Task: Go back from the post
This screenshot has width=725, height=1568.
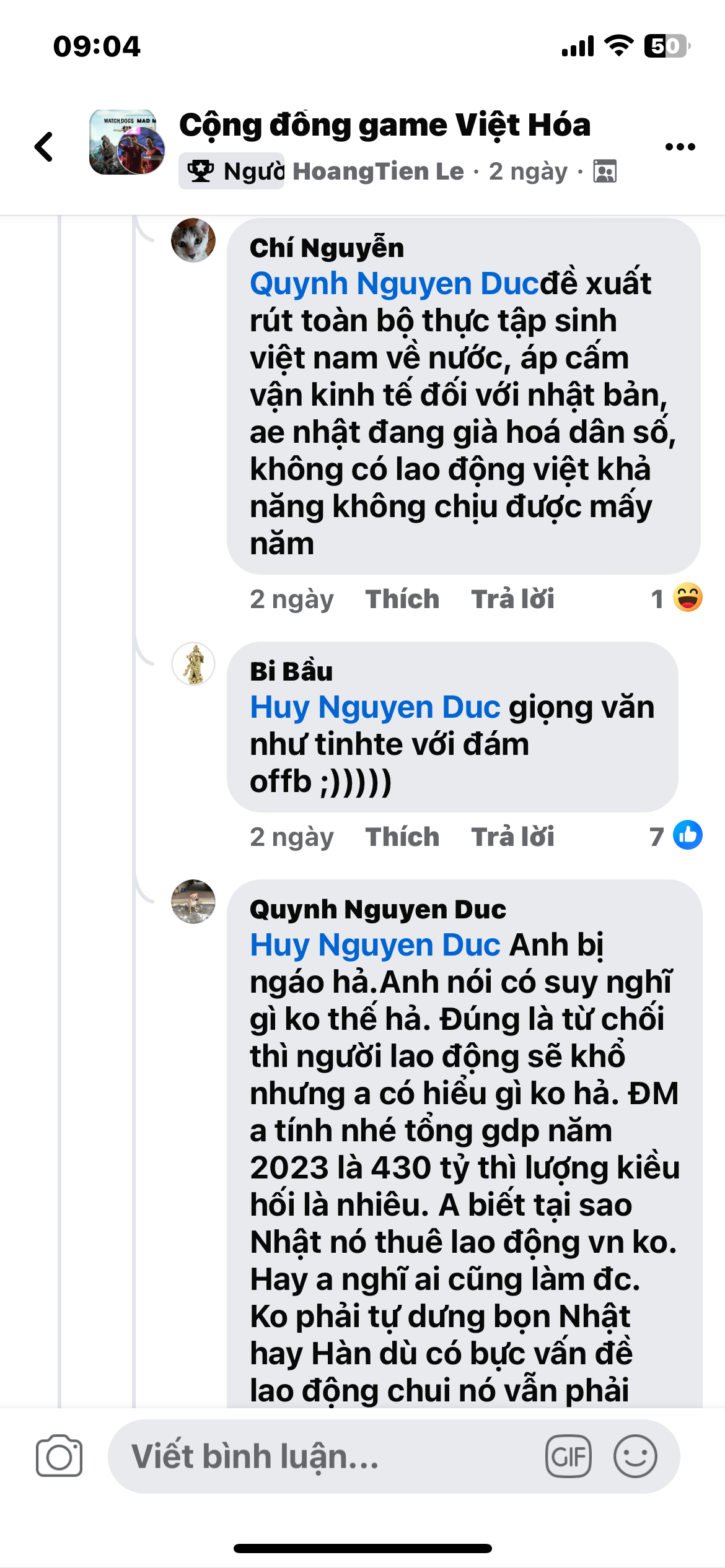Action: click(x=44, y=147)
